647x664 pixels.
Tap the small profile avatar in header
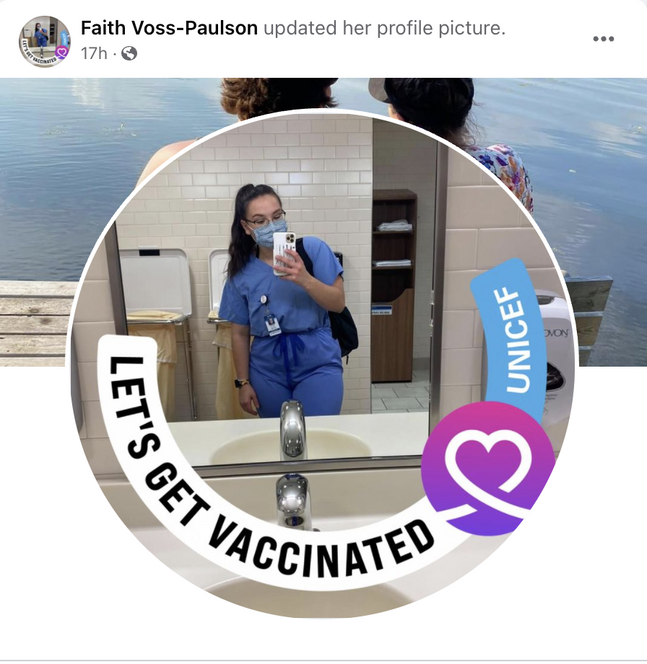pyautogui.click(x=44, y=40)
